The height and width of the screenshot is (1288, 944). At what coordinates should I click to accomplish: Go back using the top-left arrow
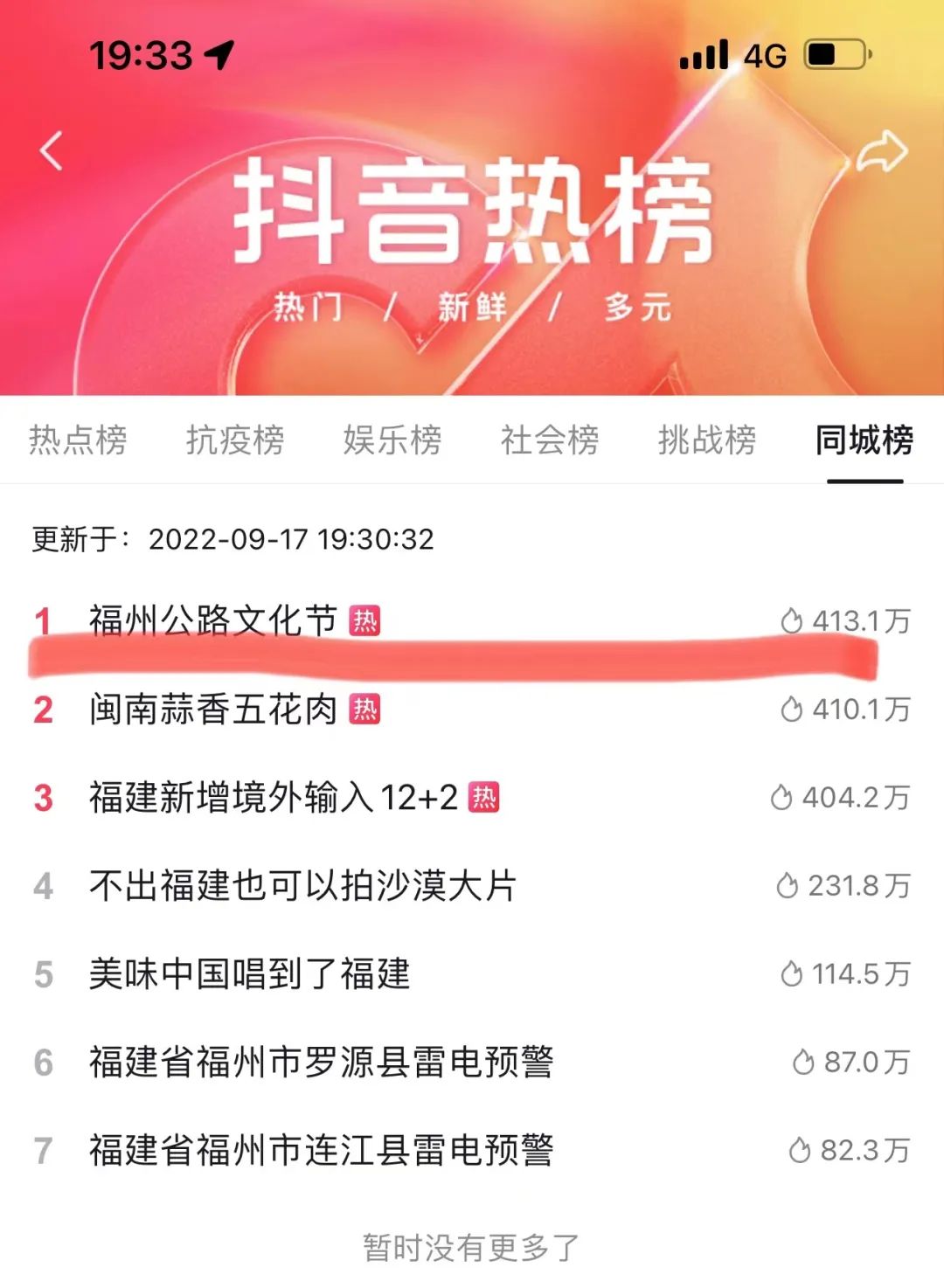pyautogui.click(x=52, y=150)
